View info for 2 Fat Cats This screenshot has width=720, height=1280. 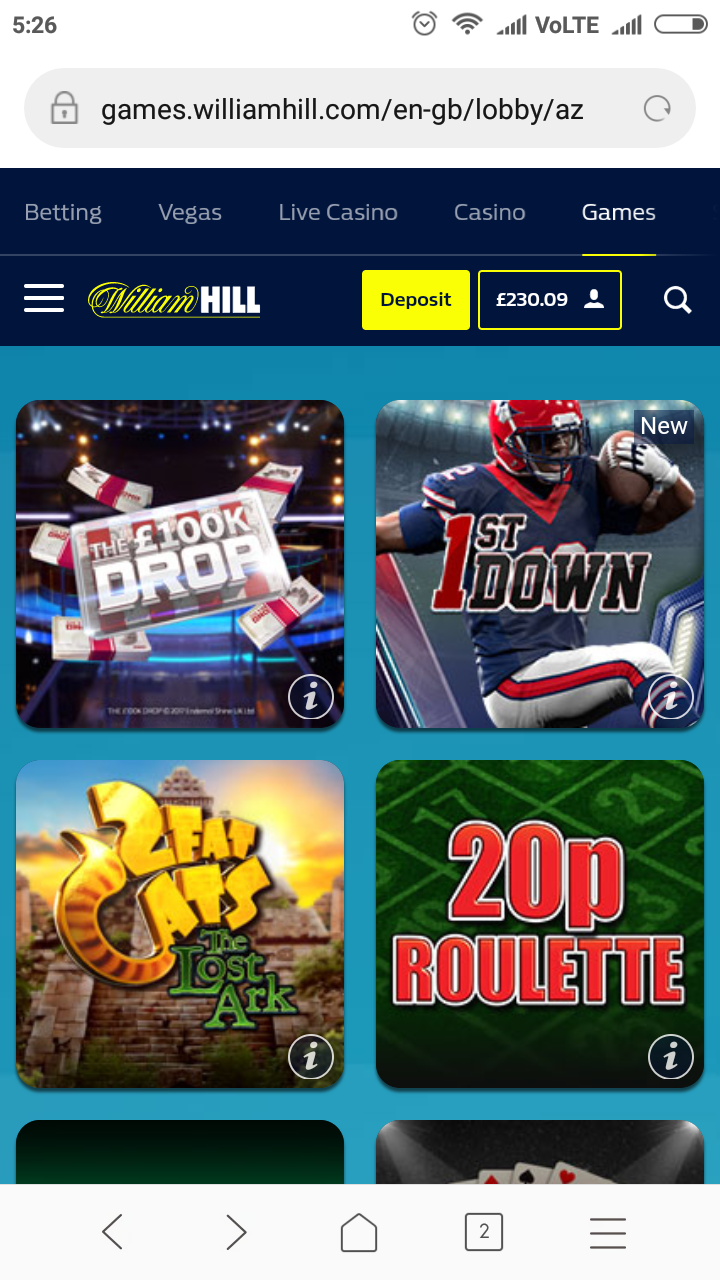pos(310,1057)
